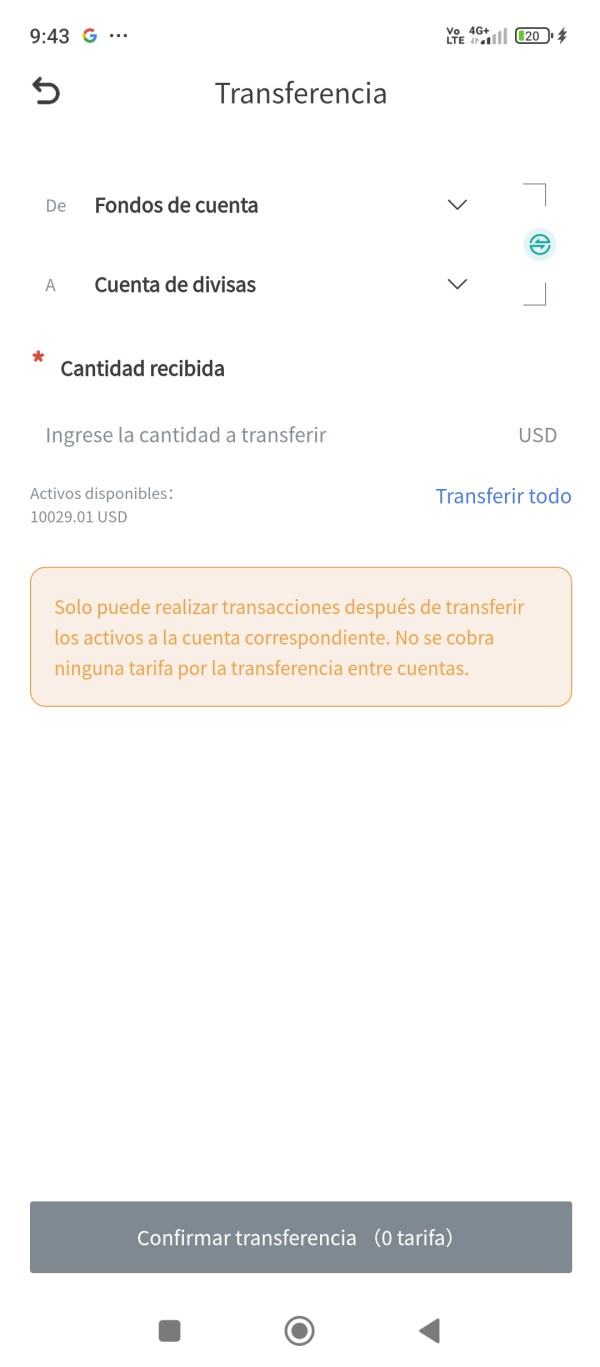The height and width of the screenshot is (1367, 600).
Task: Open the 'Cuenta de divisas' destination dropdown
Action: point(280,285)
